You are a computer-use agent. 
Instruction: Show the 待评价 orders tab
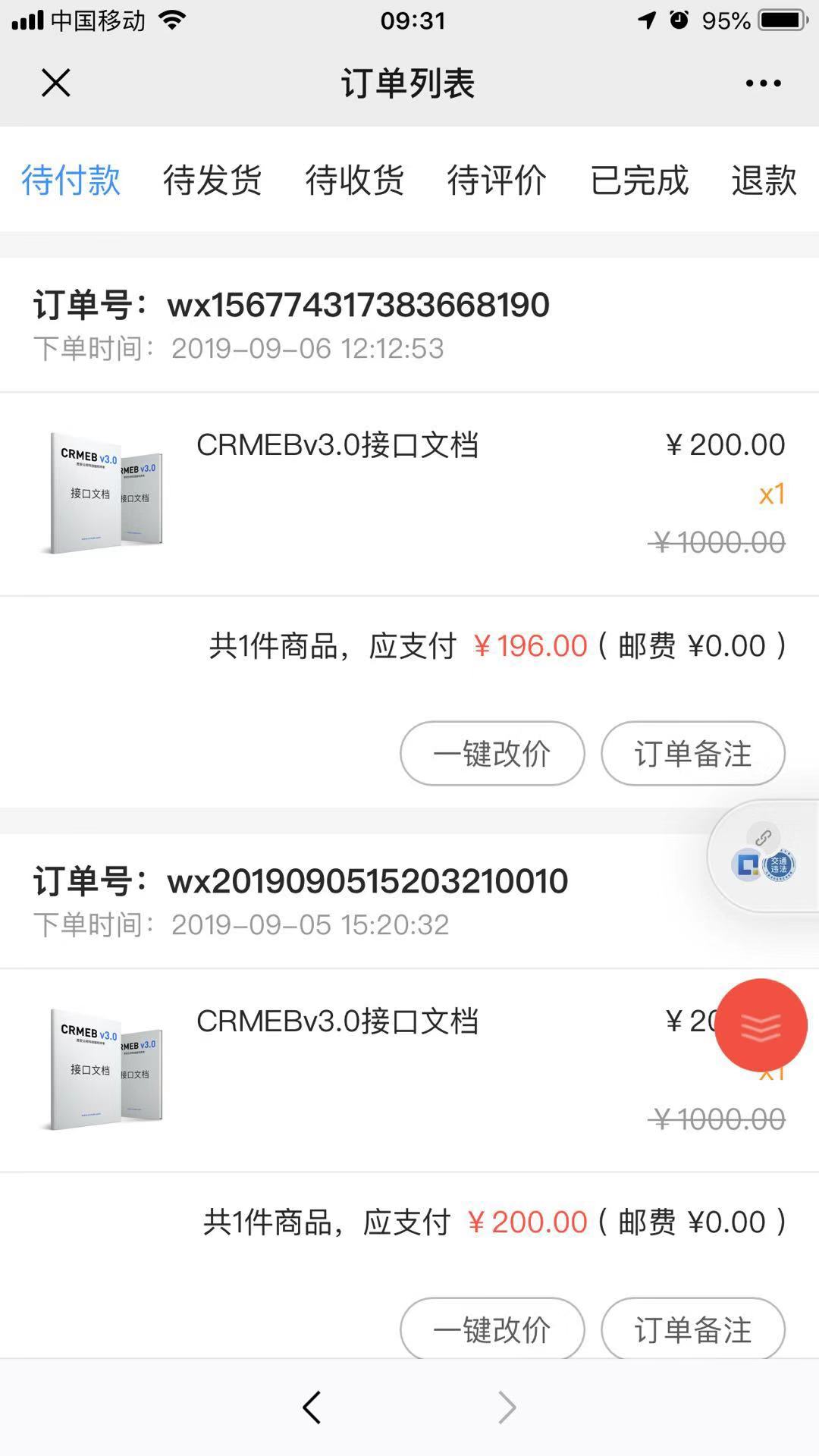click(497, 180)
